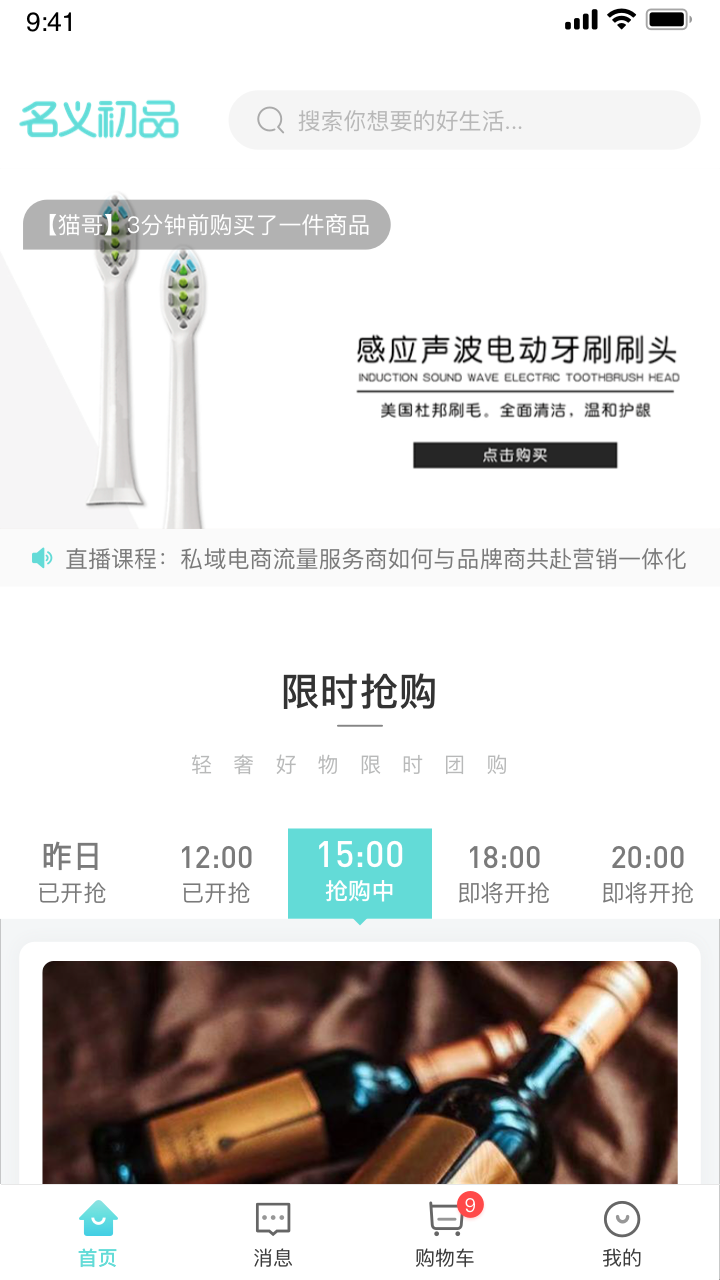The width and height of the screenshot is (720, 1280).
Task: Open the 购物车 shopping cart tab
Action: click(x=446, y=1234)
